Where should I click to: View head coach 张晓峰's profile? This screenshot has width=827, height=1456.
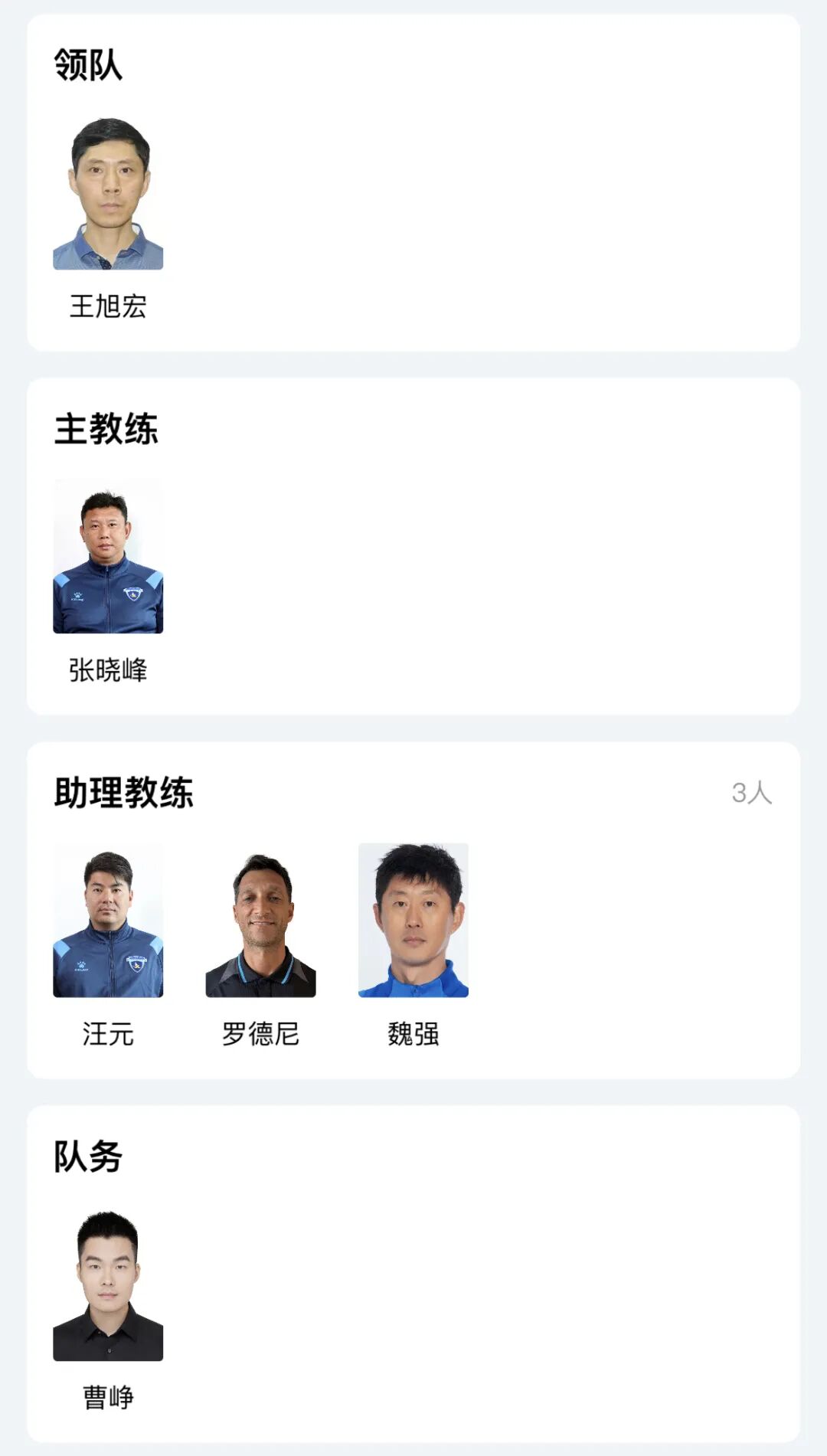tap(108, 557)
